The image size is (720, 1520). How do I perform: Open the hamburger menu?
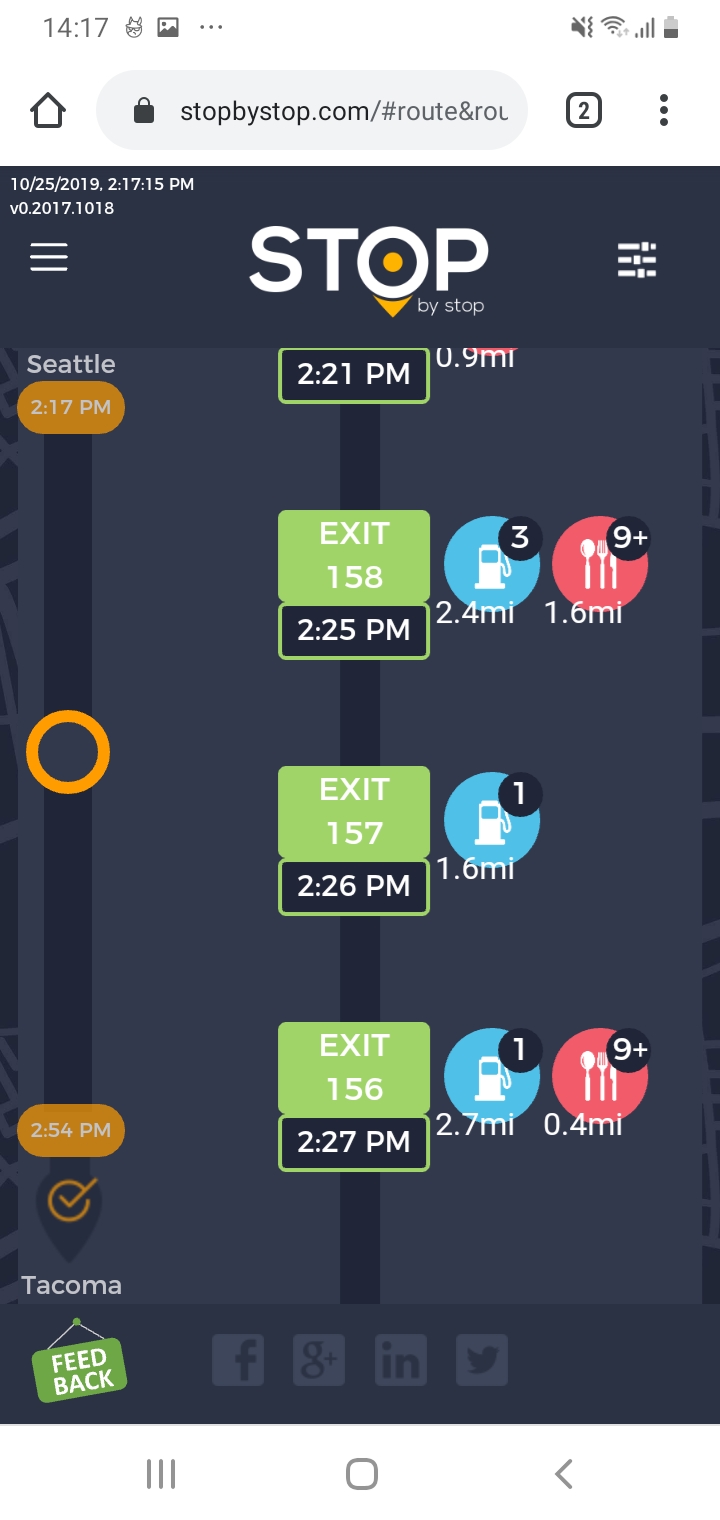(49, 257)
